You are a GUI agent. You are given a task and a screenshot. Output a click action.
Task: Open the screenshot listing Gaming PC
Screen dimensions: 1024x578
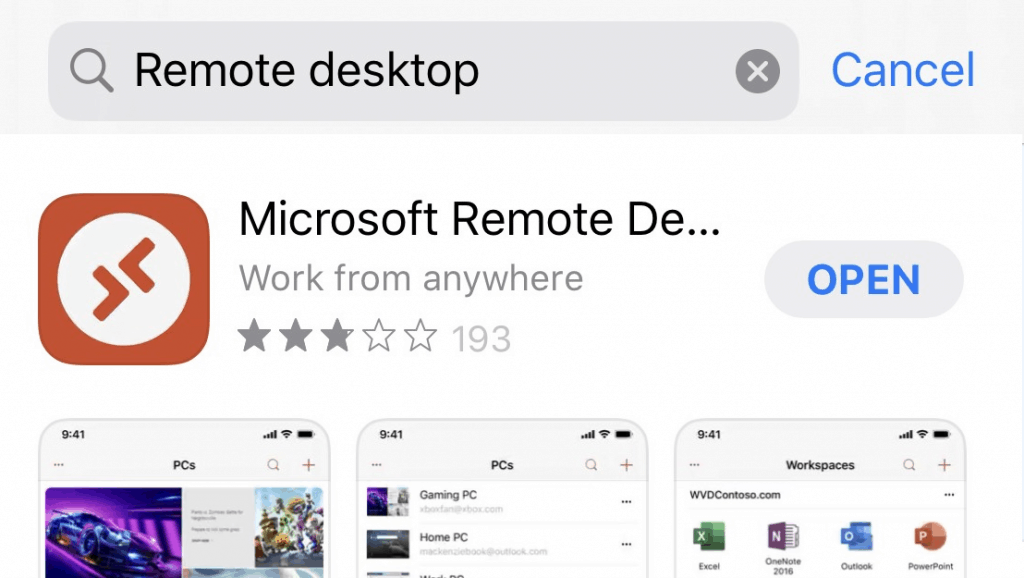pos(502,500)
